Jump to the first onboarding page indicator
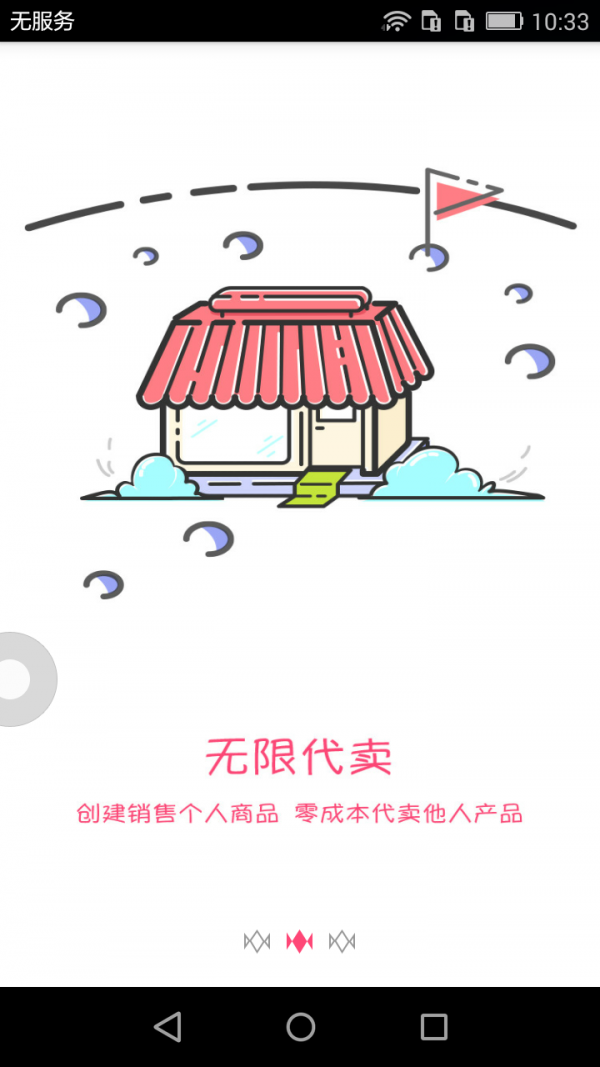 (257, 941)
